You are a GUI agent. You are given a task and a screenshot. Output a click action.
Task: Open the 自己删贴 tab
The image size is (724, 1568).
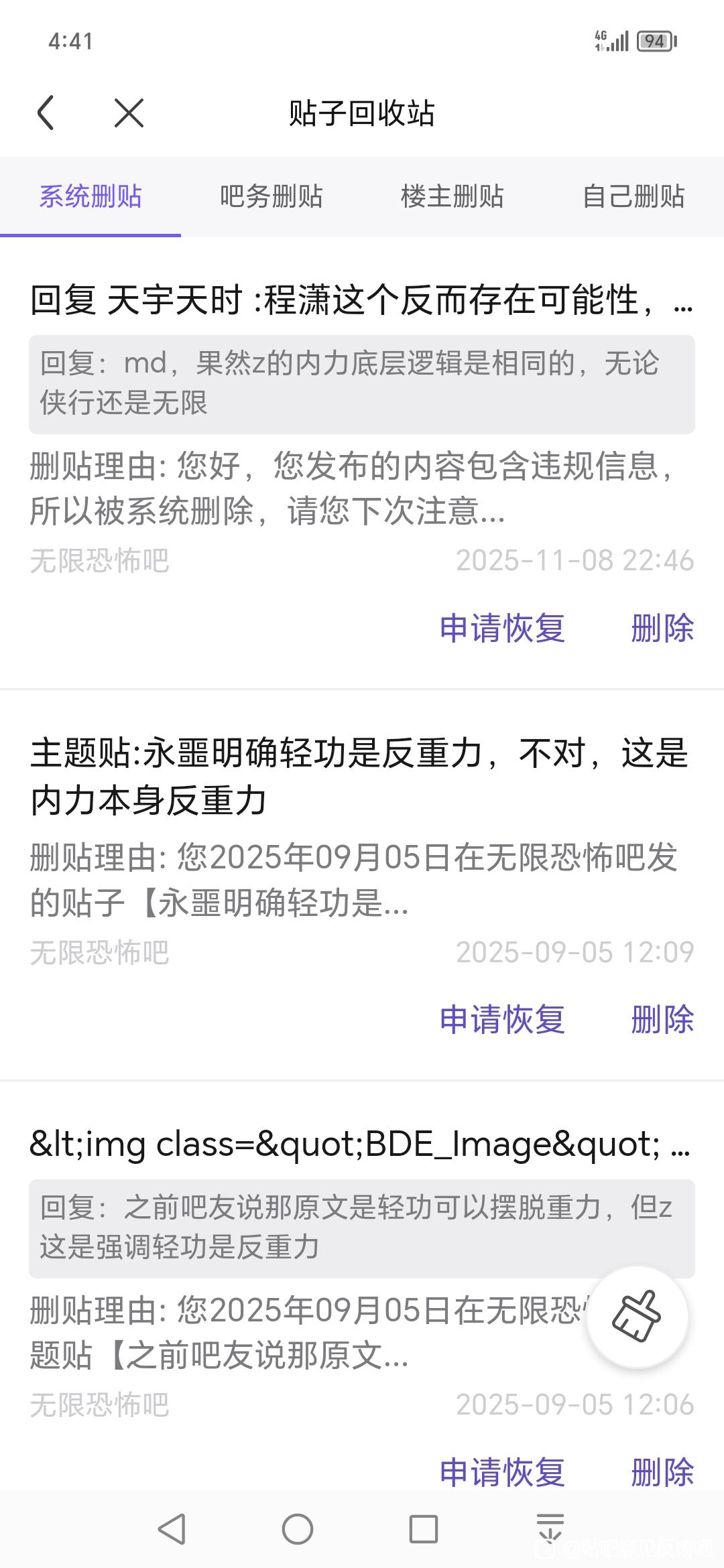(x=633, y=197)
